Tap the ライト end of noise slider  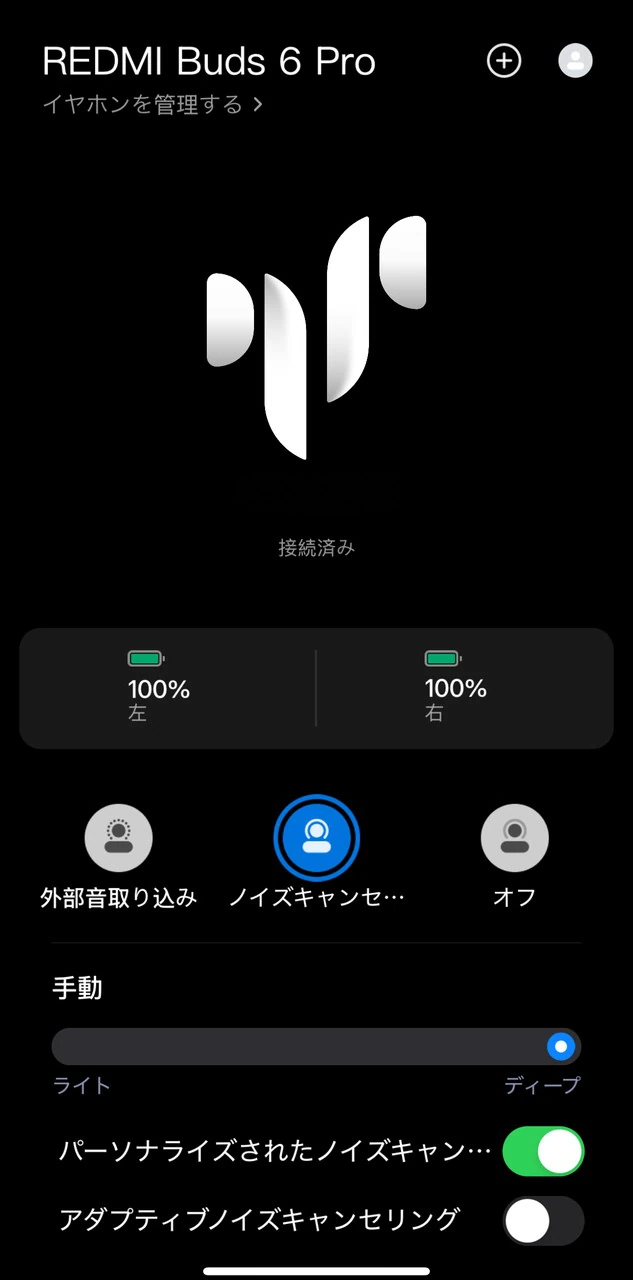(x=70, y=1047)
